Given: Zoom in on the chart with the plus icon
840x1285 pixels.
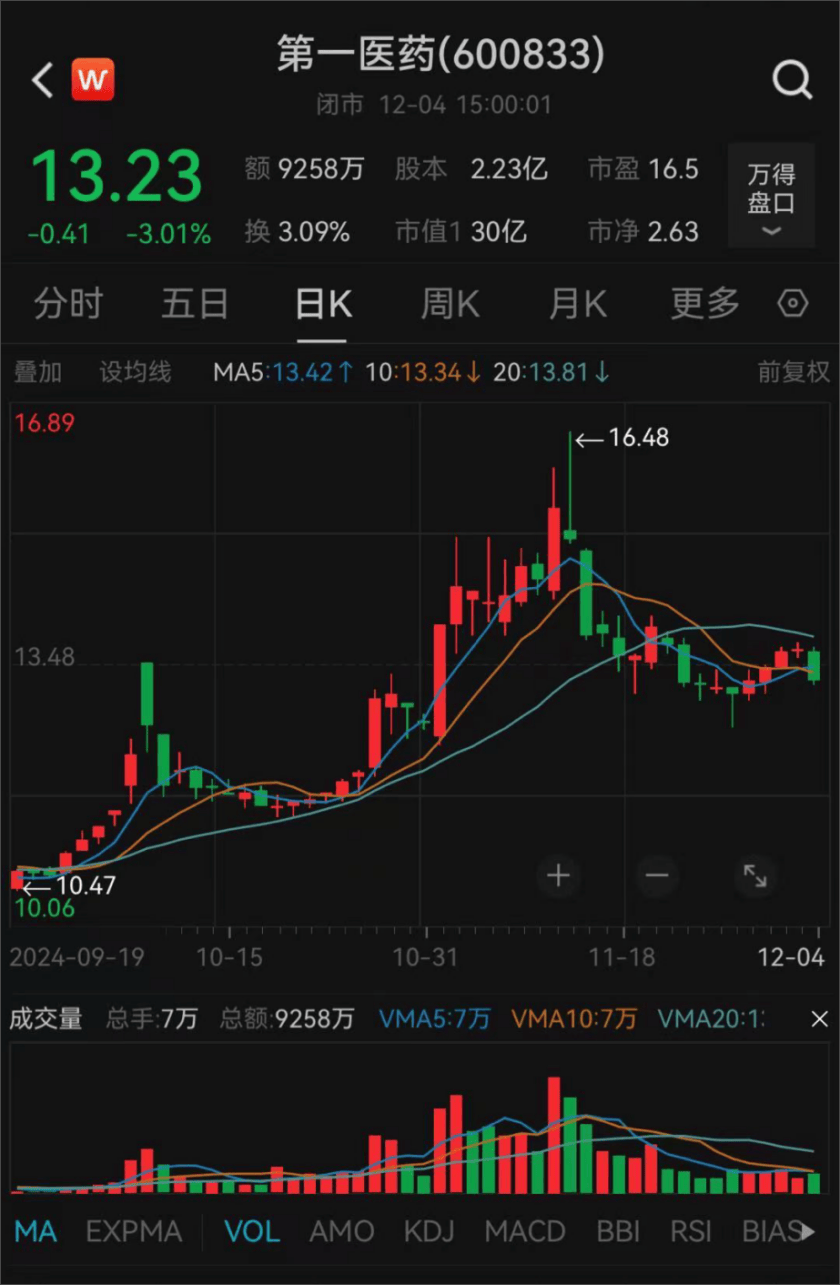Looking at the screenshot, I should click(x=557, y=876).
